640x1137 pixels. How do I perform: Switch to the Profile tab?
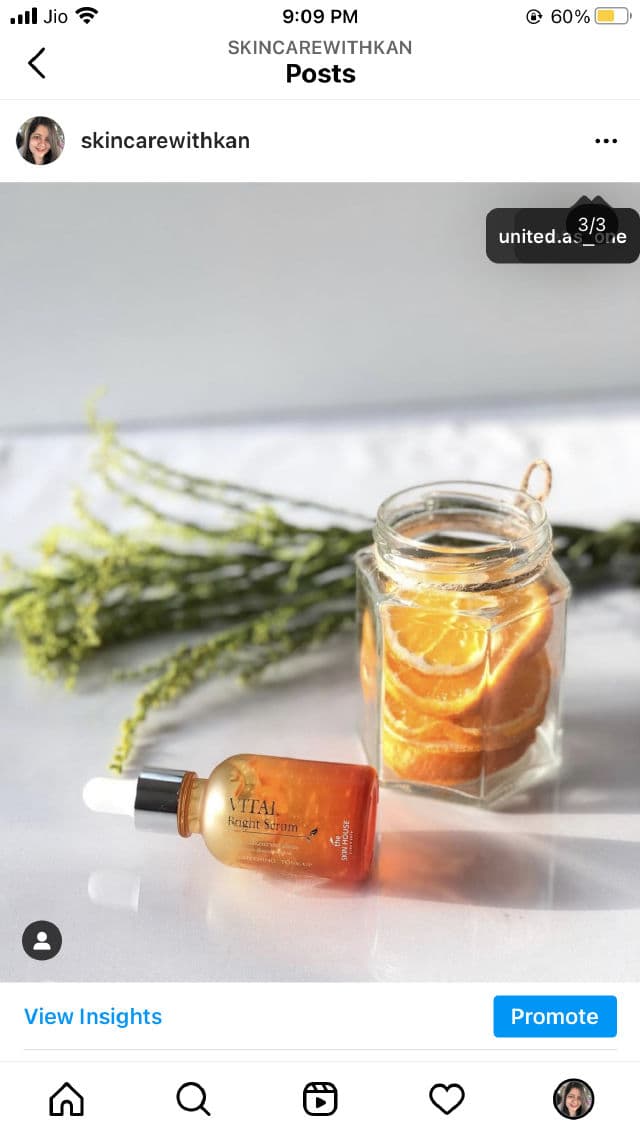click(x=573, y=1099)
